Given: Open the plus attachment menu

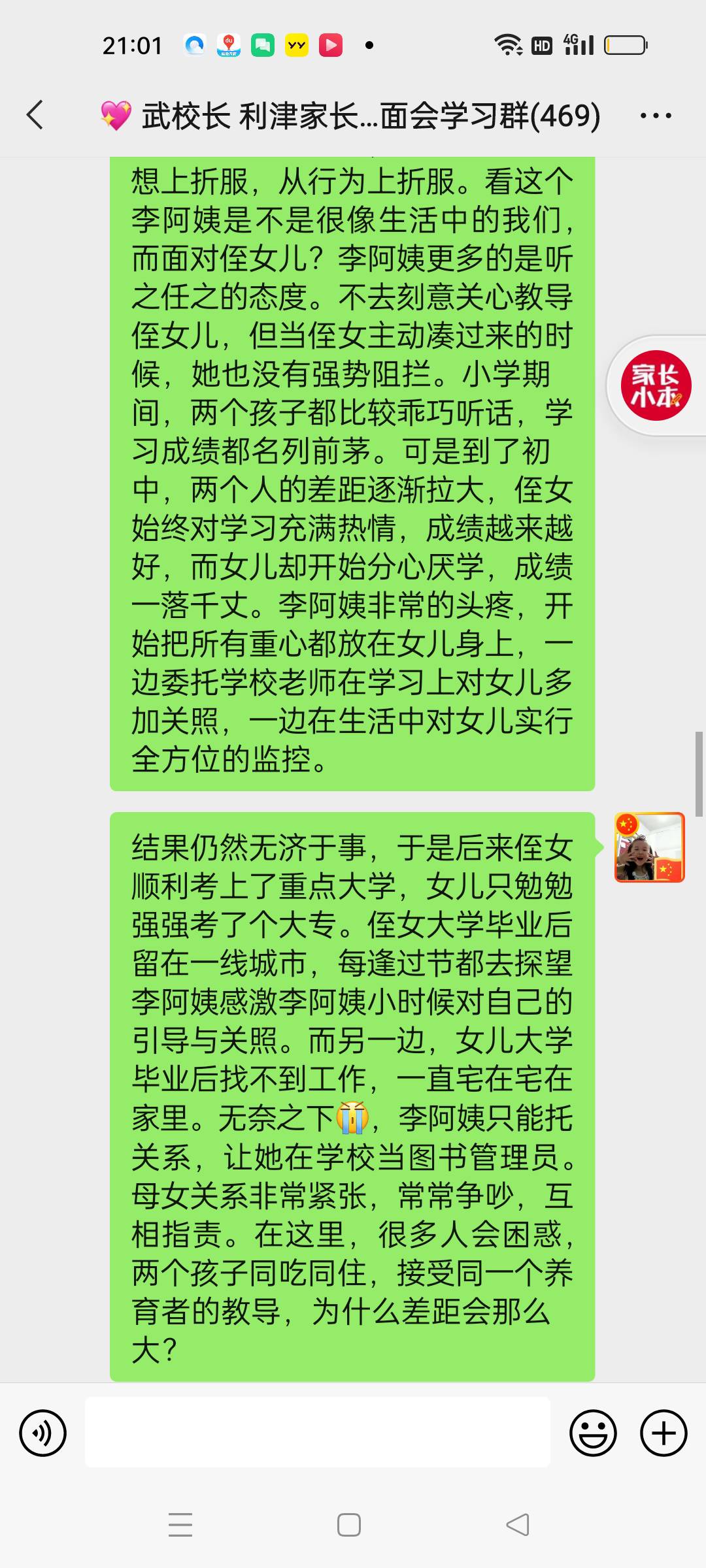Looking at the screenshot, I should pyautogui.click(x=664, y=1433).
